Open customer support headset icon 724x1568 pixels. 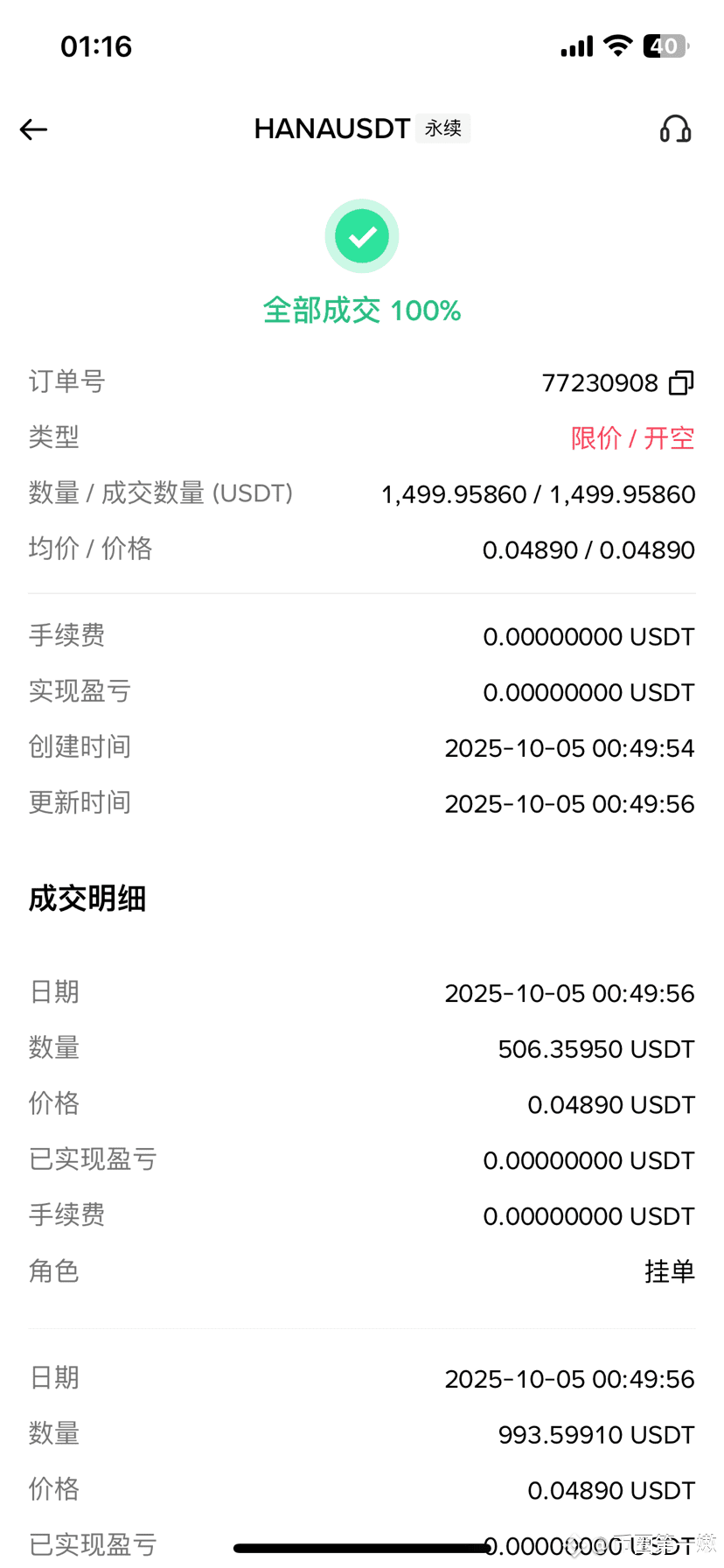(675, 129)
